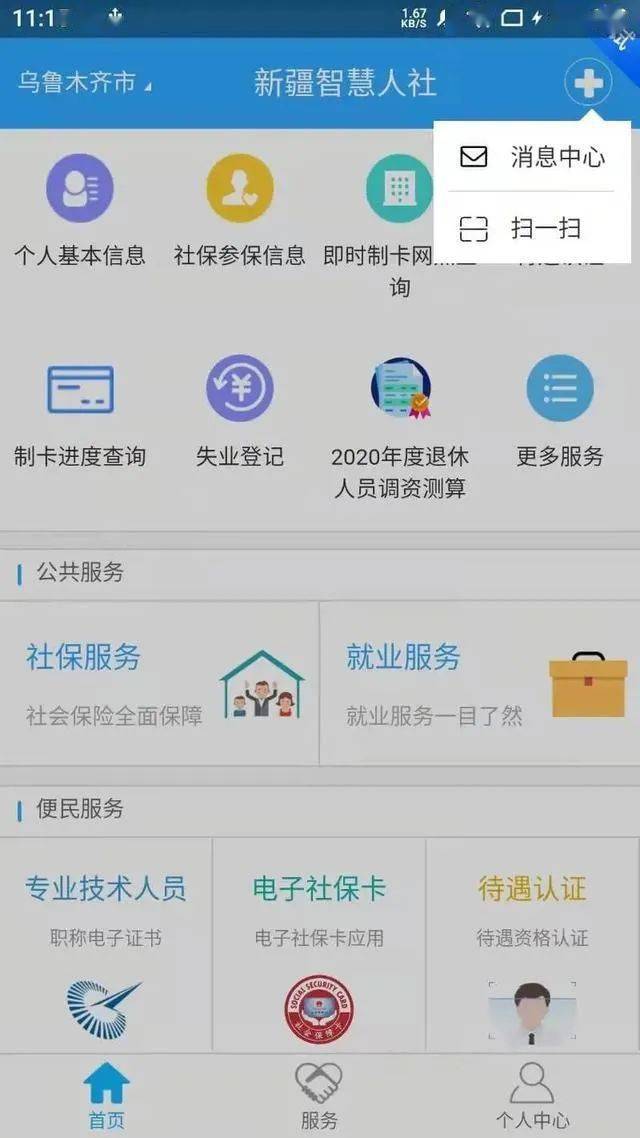The height and width of the screenshot is (1138, 640).
Task: Open 消息中心 from the popup menu
Action: (533, 157)
